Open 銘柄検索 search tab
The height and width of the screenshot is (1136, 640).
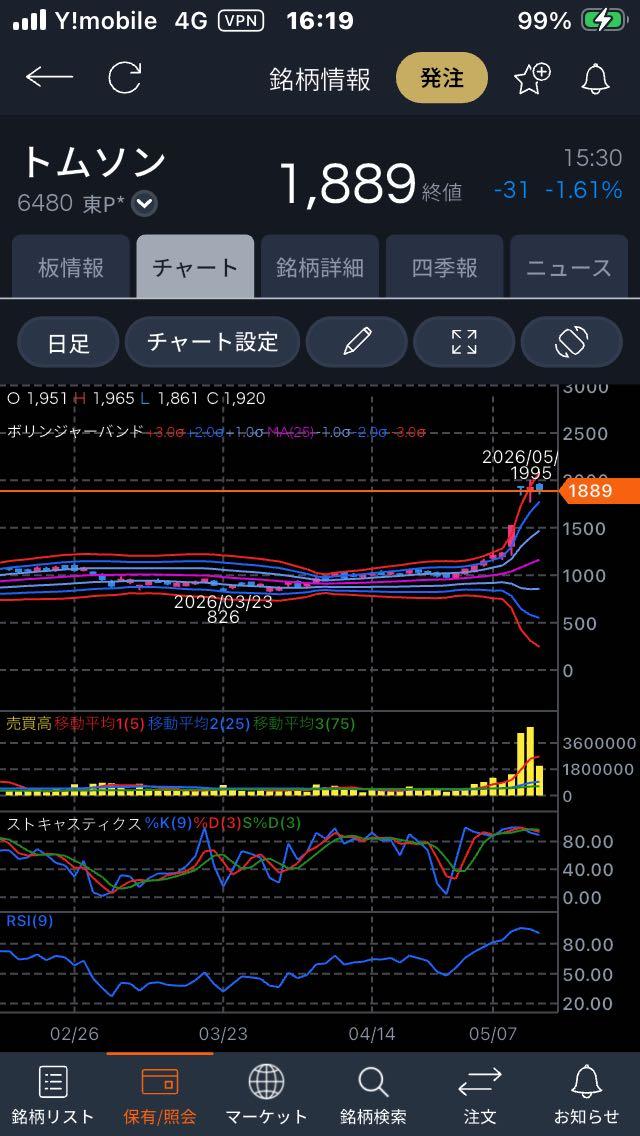pyautogui.click(x=373, y=1095)
